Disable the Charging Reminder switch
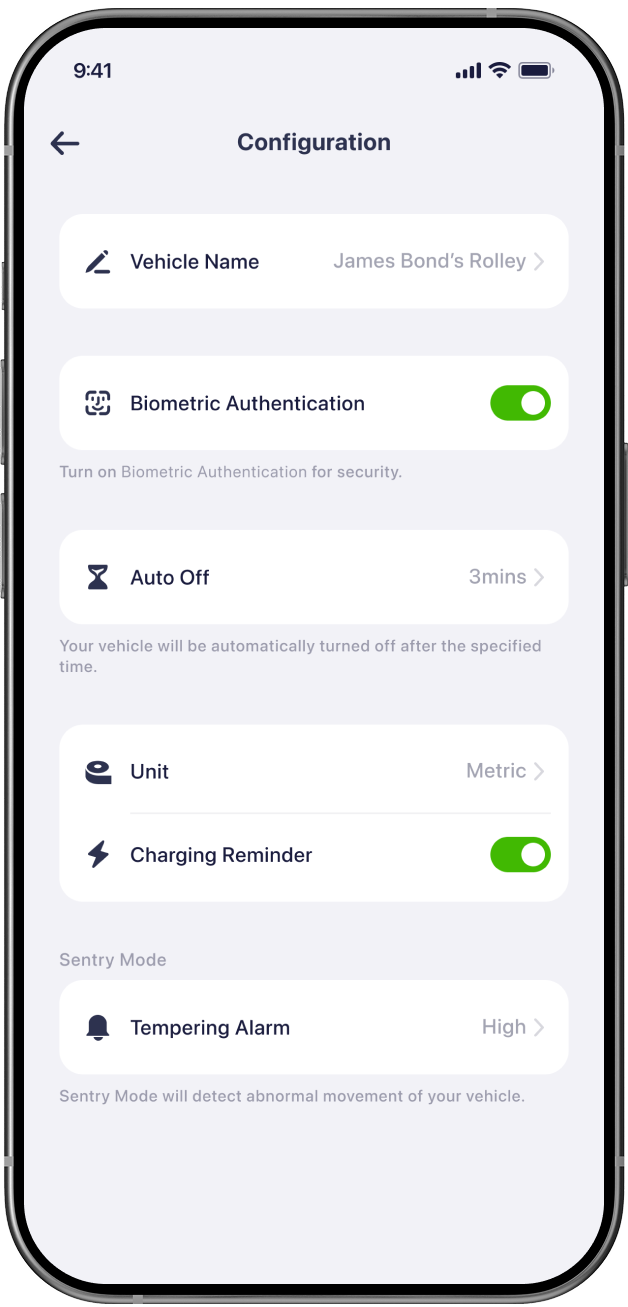 [x=519, y=855]
